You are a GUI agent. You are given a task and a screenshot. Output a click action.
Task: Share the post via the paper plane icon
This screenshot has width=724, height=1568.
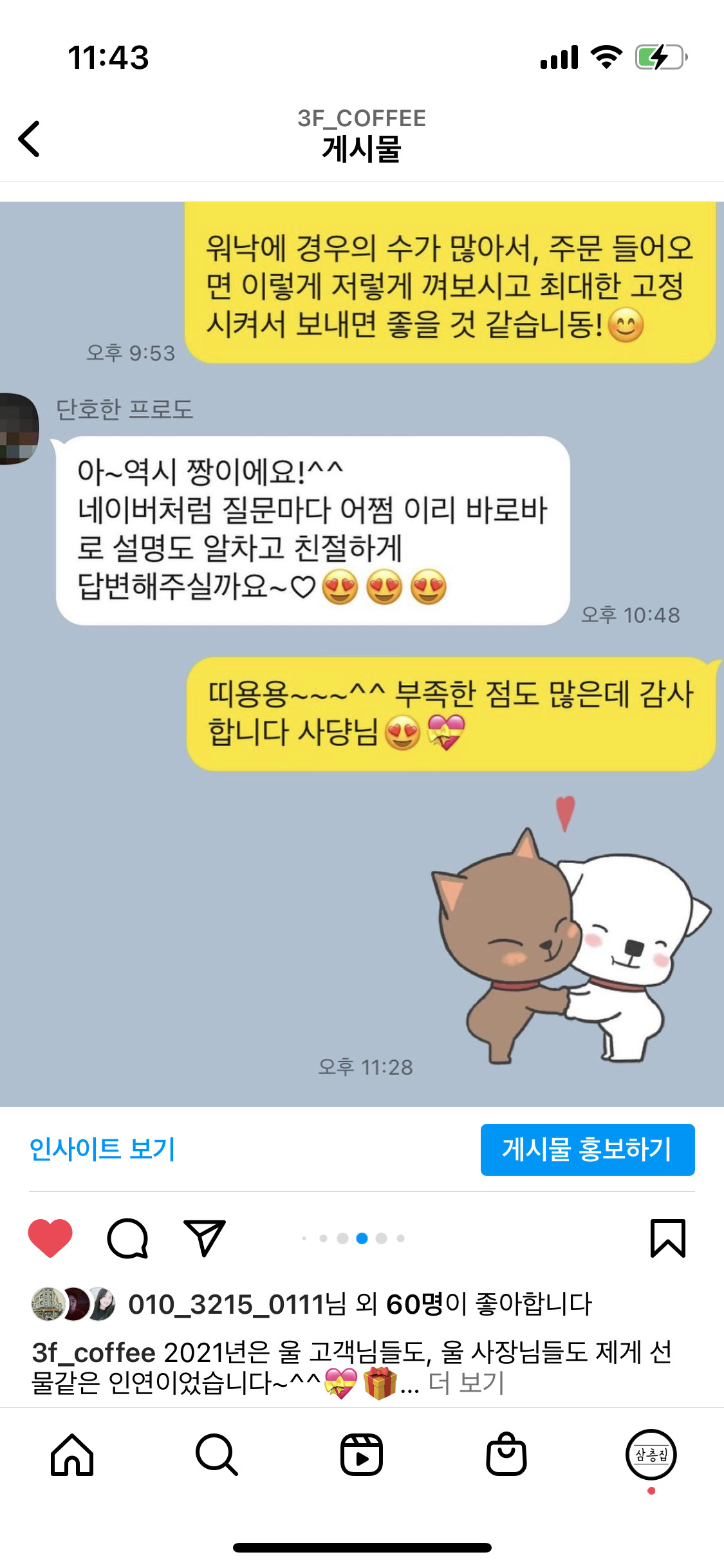click(x=205, y=1237)
